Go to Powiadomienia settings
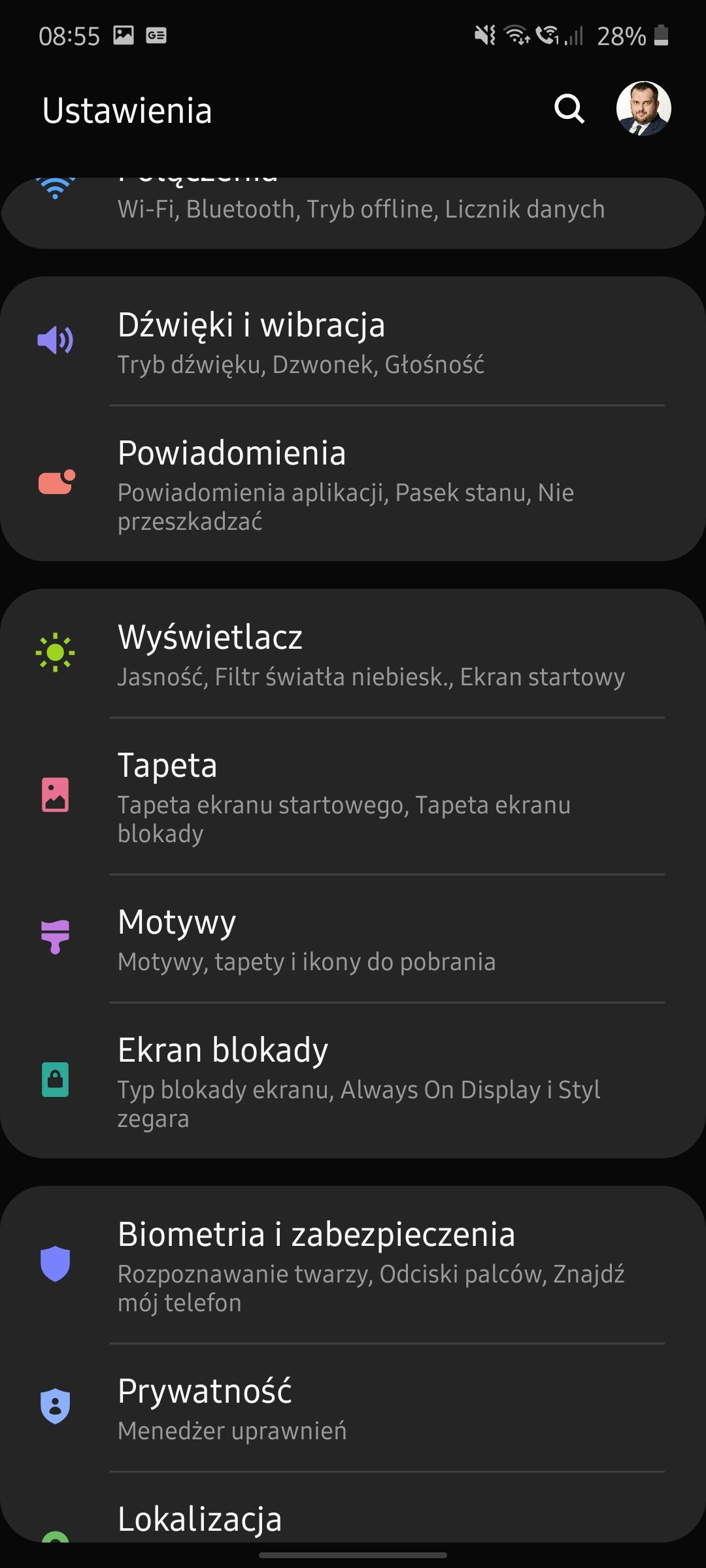Screen dimensions: 706x1568 pos(353,483)
